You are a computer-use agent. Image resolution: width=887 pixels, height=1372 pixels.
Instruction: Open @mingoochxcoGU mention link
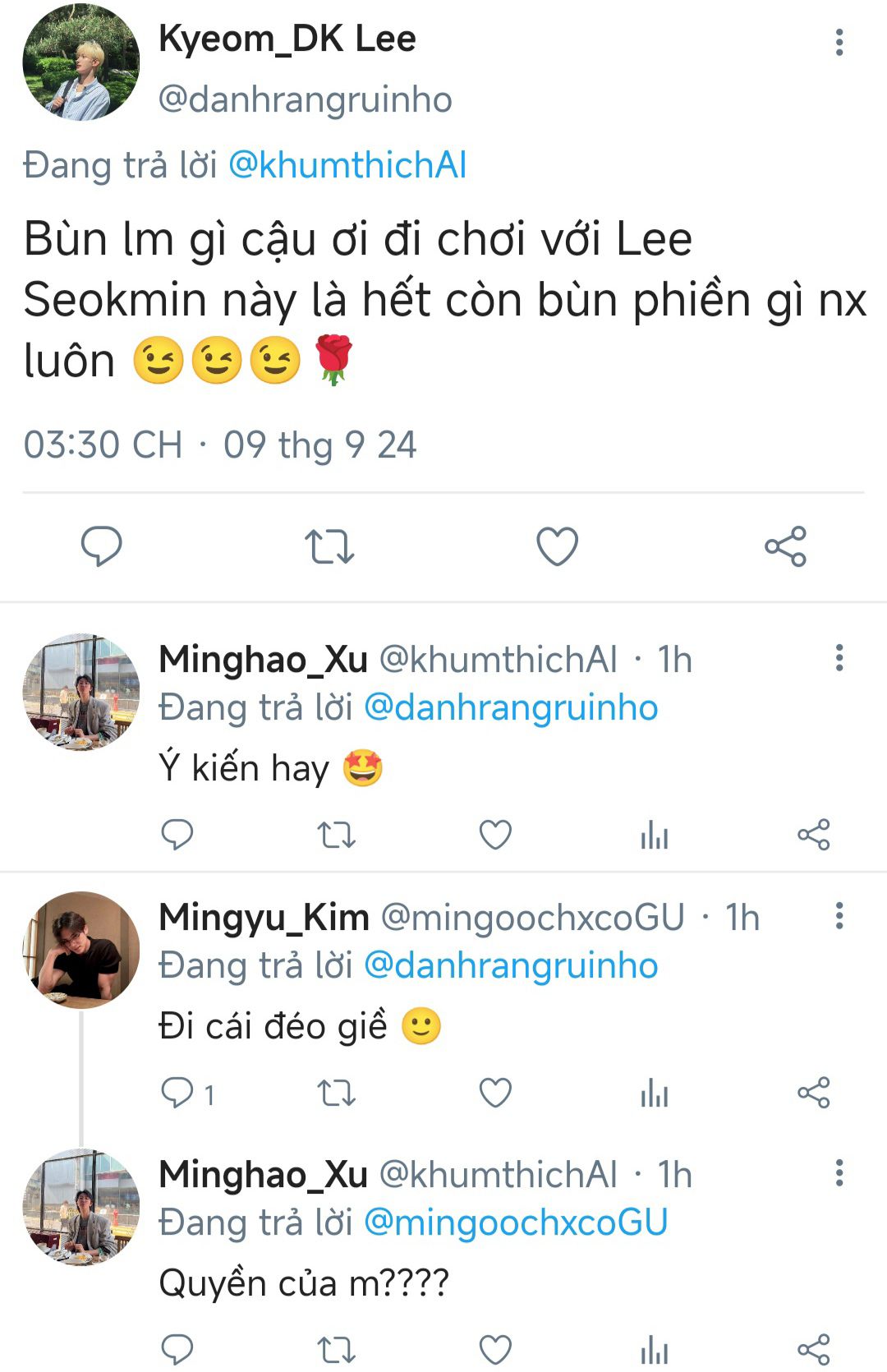coord(515,1222)
